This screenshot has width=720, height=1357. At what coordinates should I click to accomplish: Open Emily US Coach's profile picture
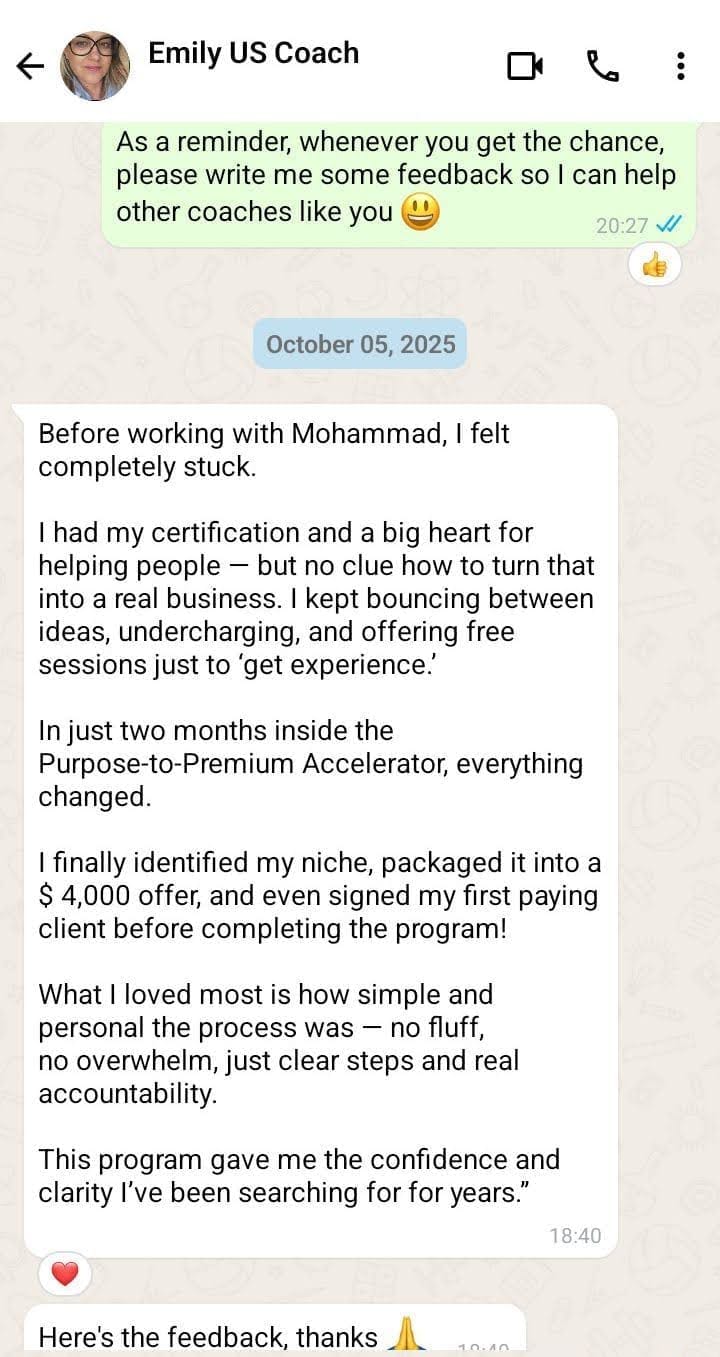click(95, 66)
